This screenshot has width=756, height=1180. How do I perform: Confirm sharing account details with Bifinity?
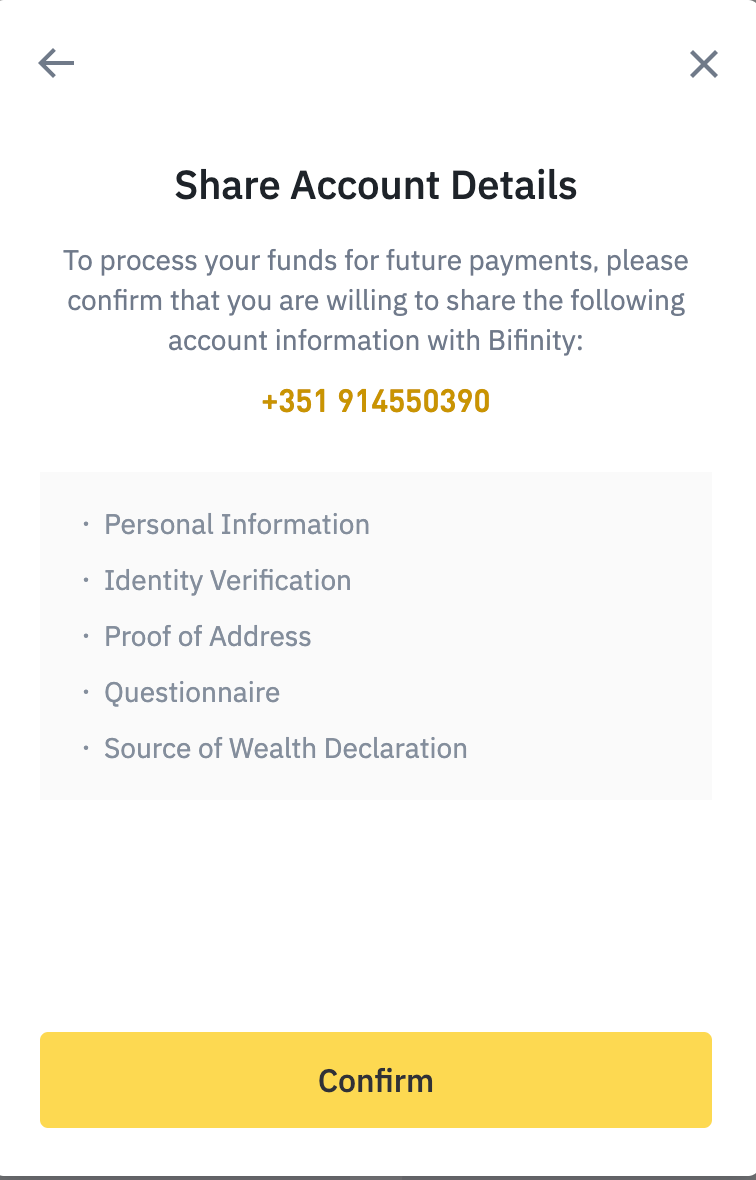pos(376,1080)
